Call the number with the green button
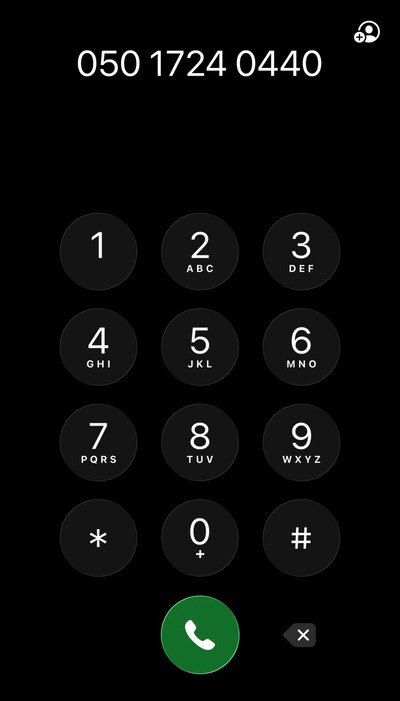This screenshot has width=400, height=701. click(x=200, y=634)
